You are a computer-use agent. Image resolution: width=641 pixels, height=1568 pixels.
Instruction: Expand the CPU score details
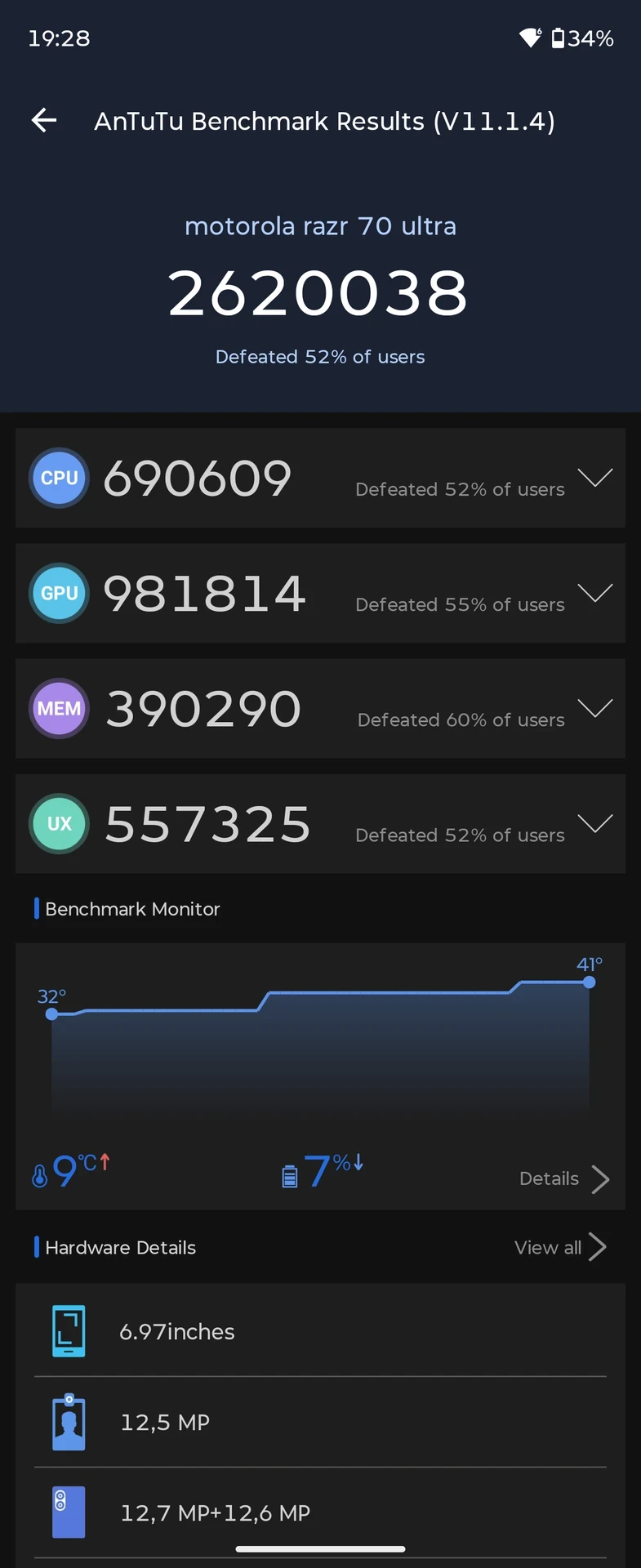594,478
